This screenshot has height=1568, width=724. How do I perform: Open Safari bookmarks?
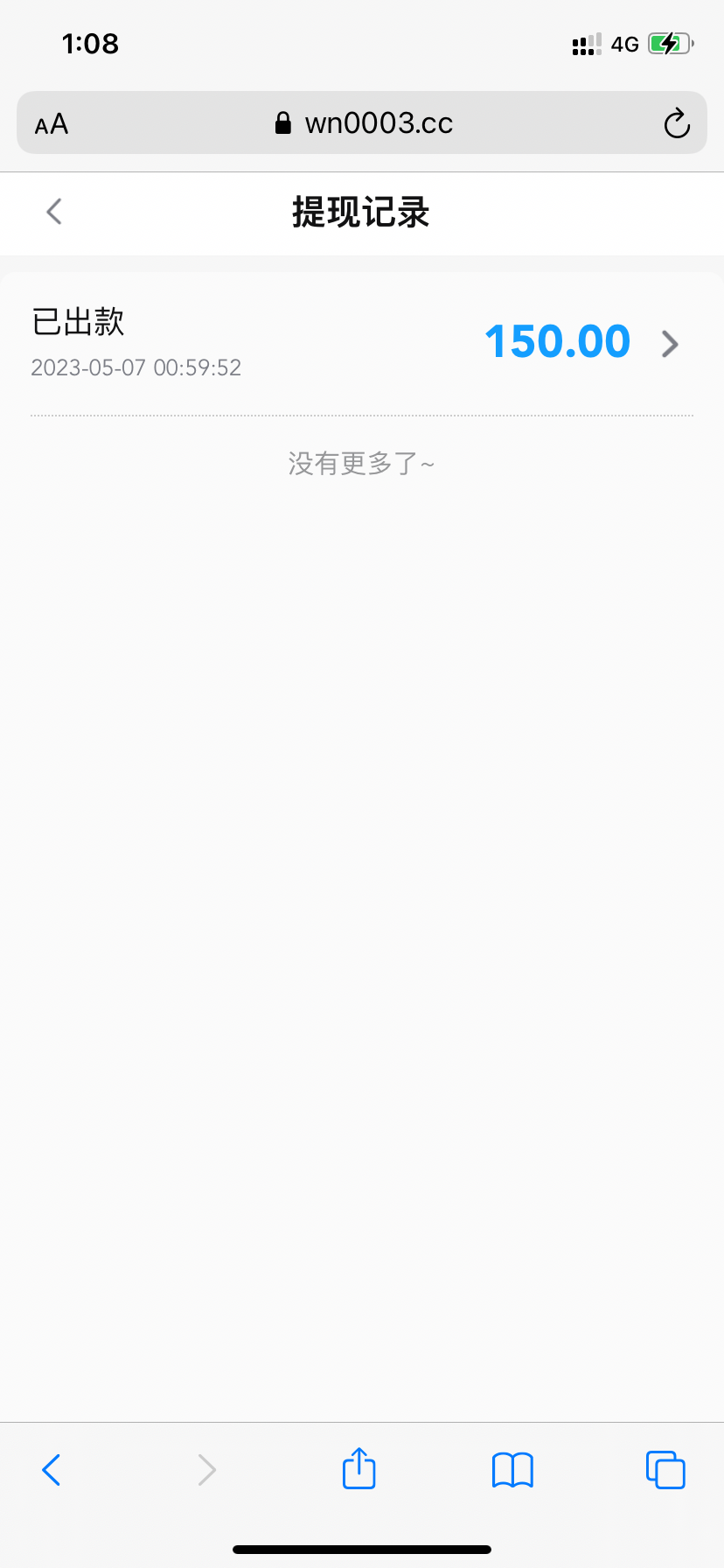512,1469
